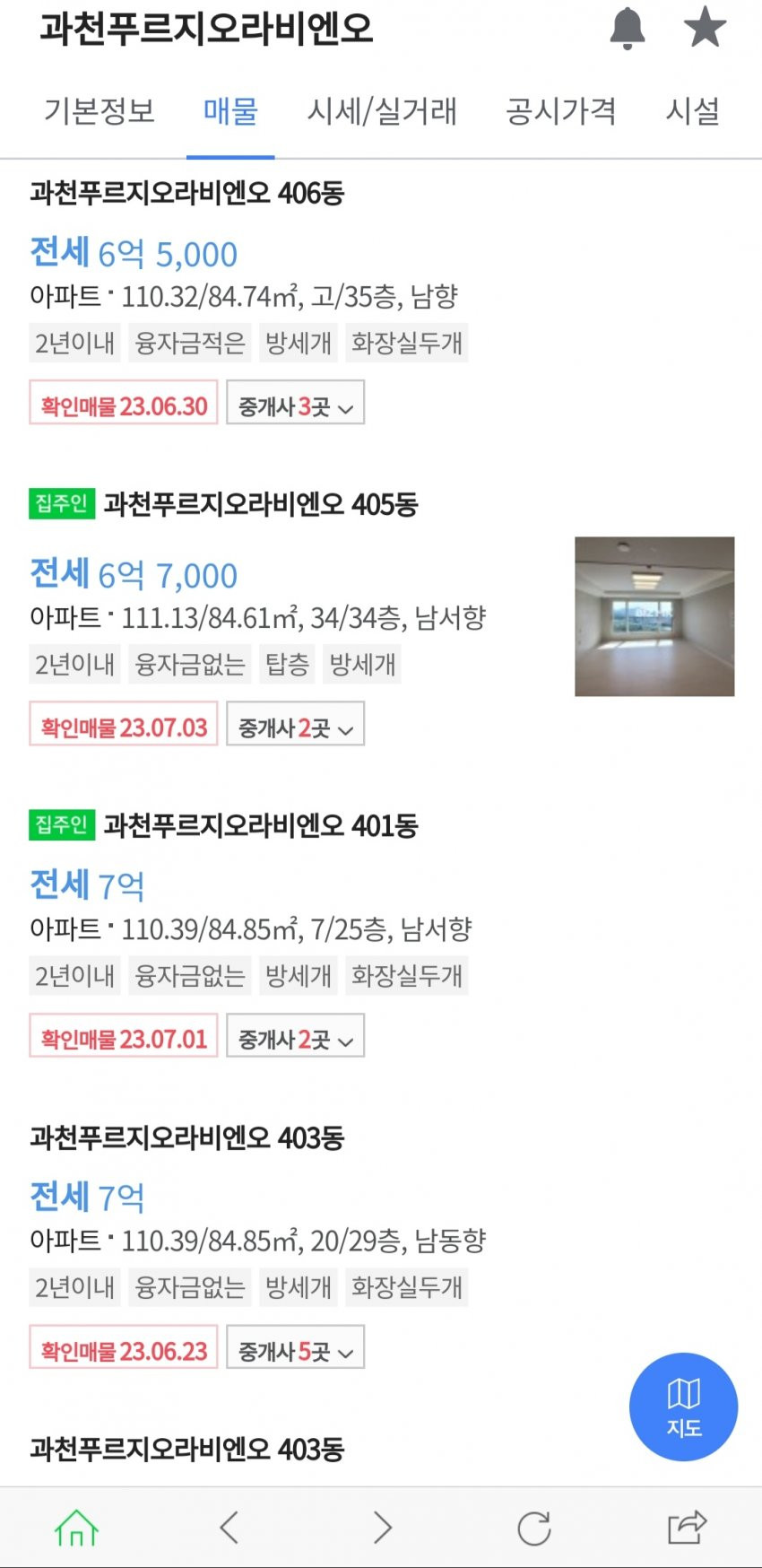762x1568 pixels.
Task: Open the notifications bell
Action: coord(628,28)
